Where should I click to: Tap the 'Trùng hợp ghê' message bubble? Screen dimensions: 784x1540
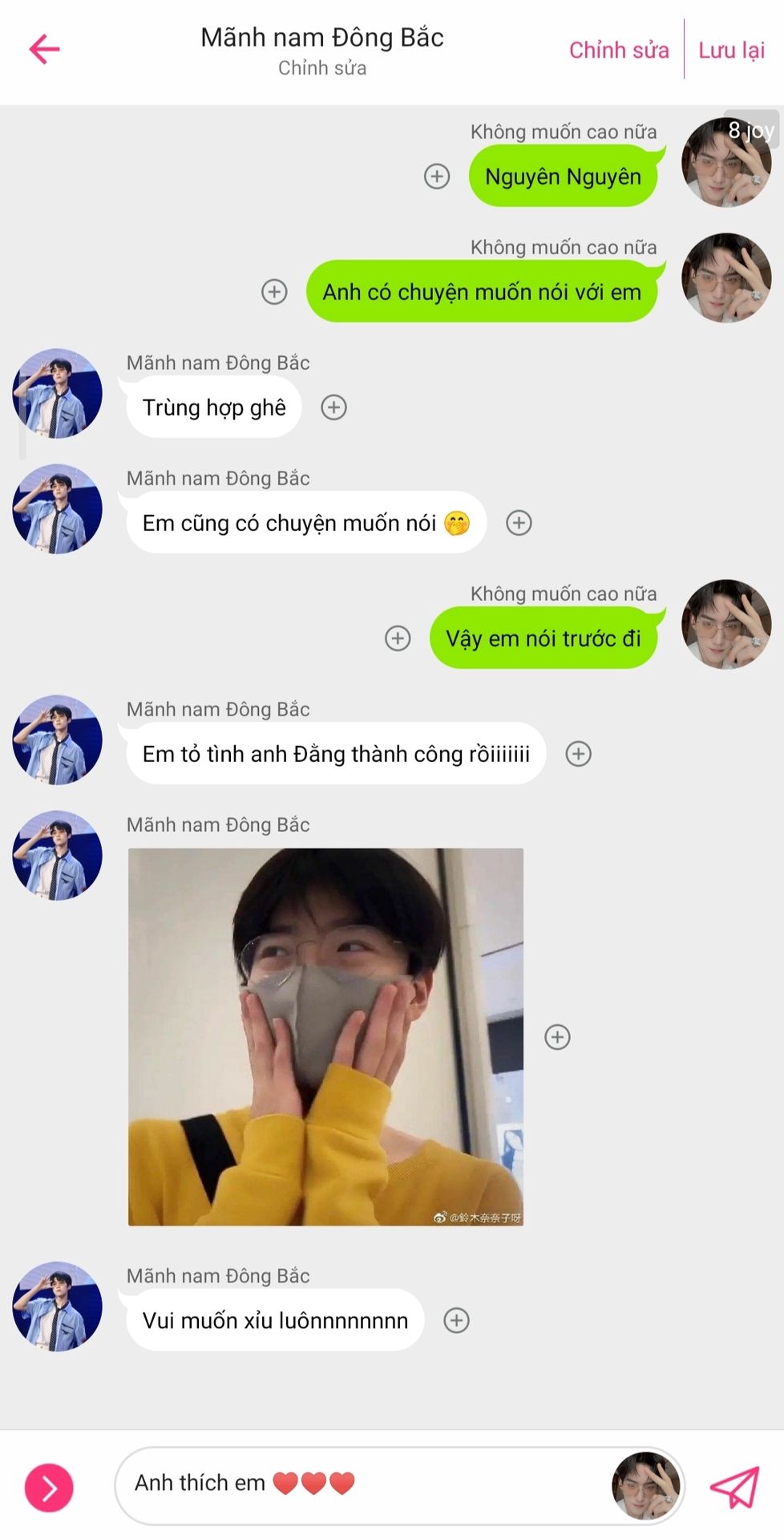[x=213, y=407]
